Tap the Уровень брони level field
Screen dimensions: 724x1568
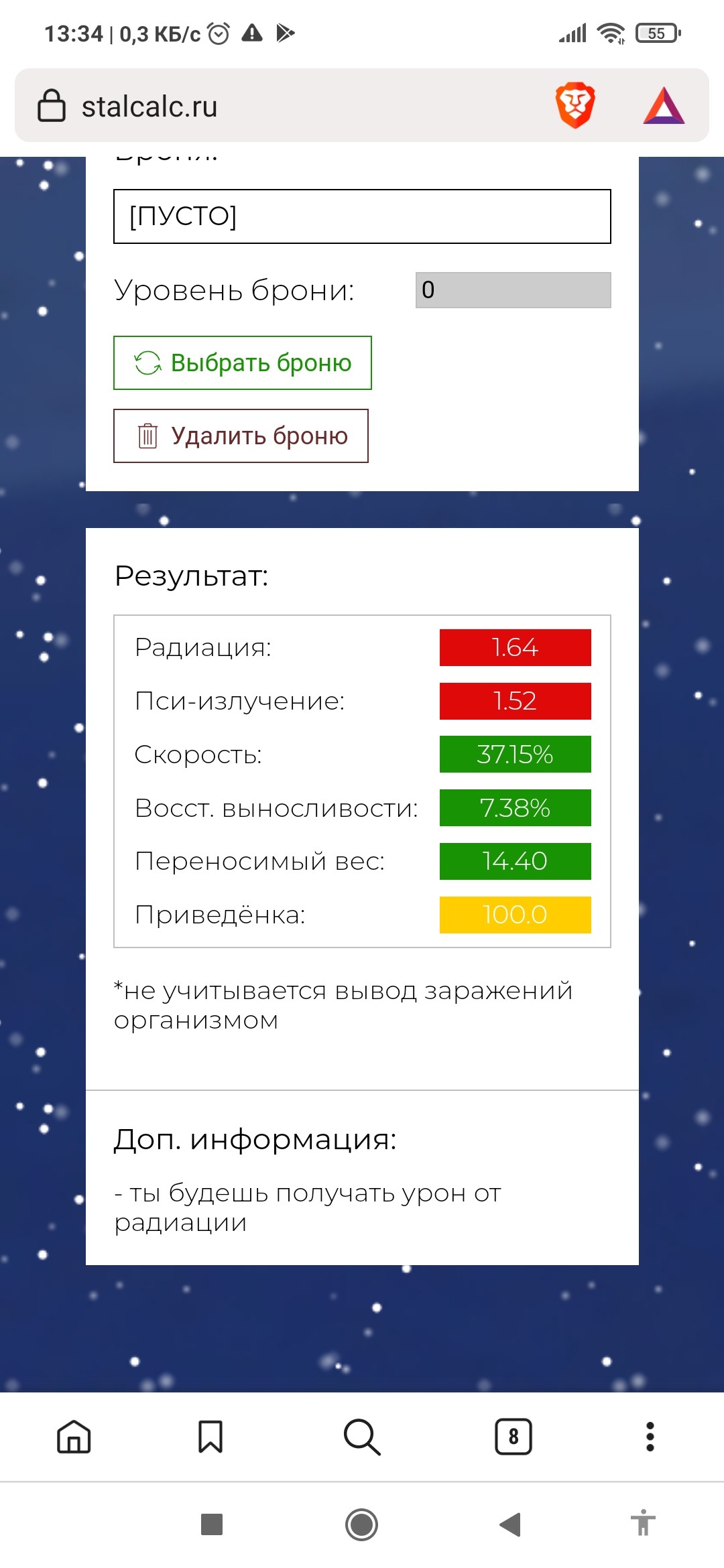pyautogui.click(x=513, y=290)
